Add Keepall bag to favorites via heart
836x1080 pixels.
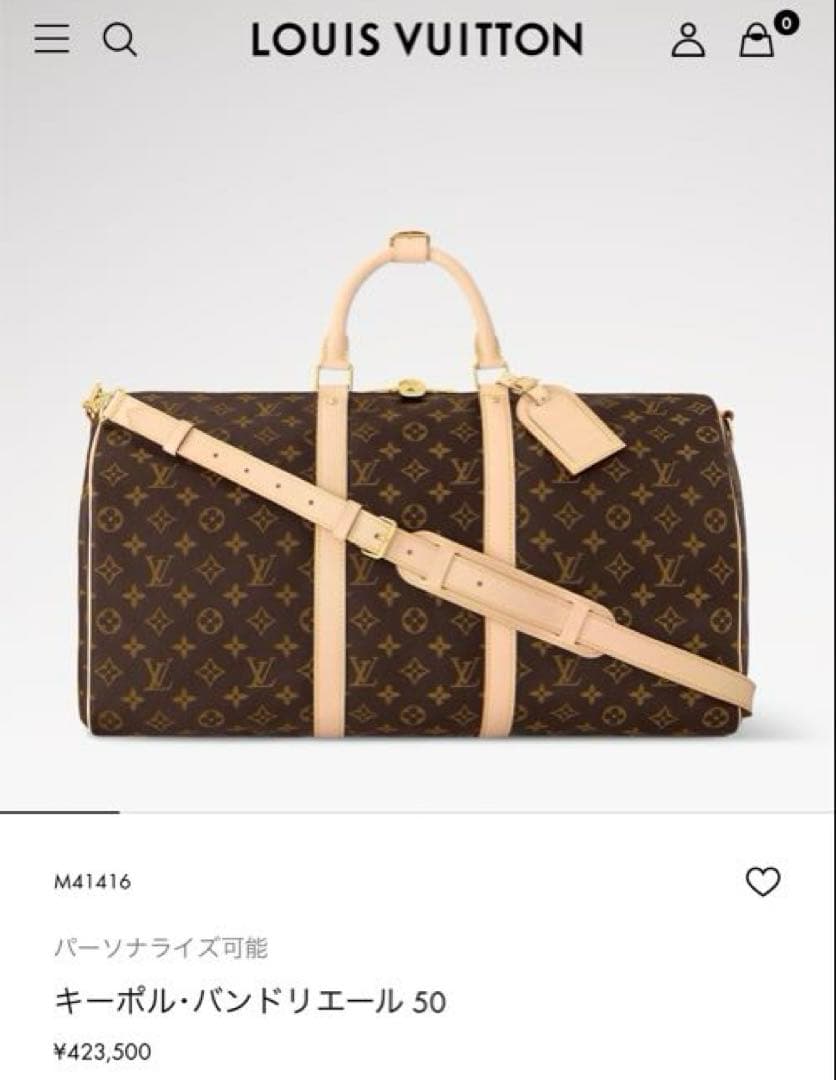[765, 881]
